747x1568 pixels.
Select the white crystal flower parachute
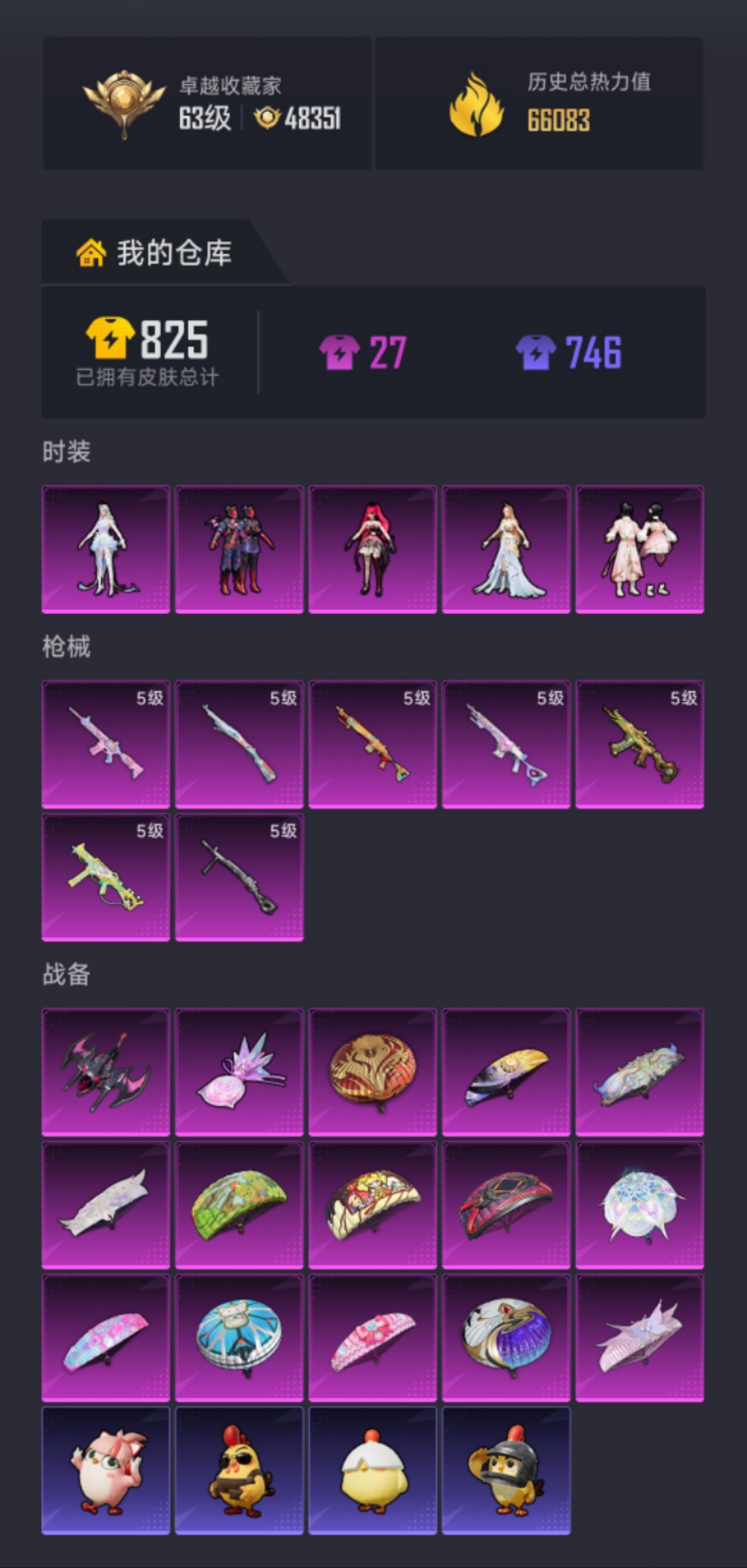click(640, 1205)
